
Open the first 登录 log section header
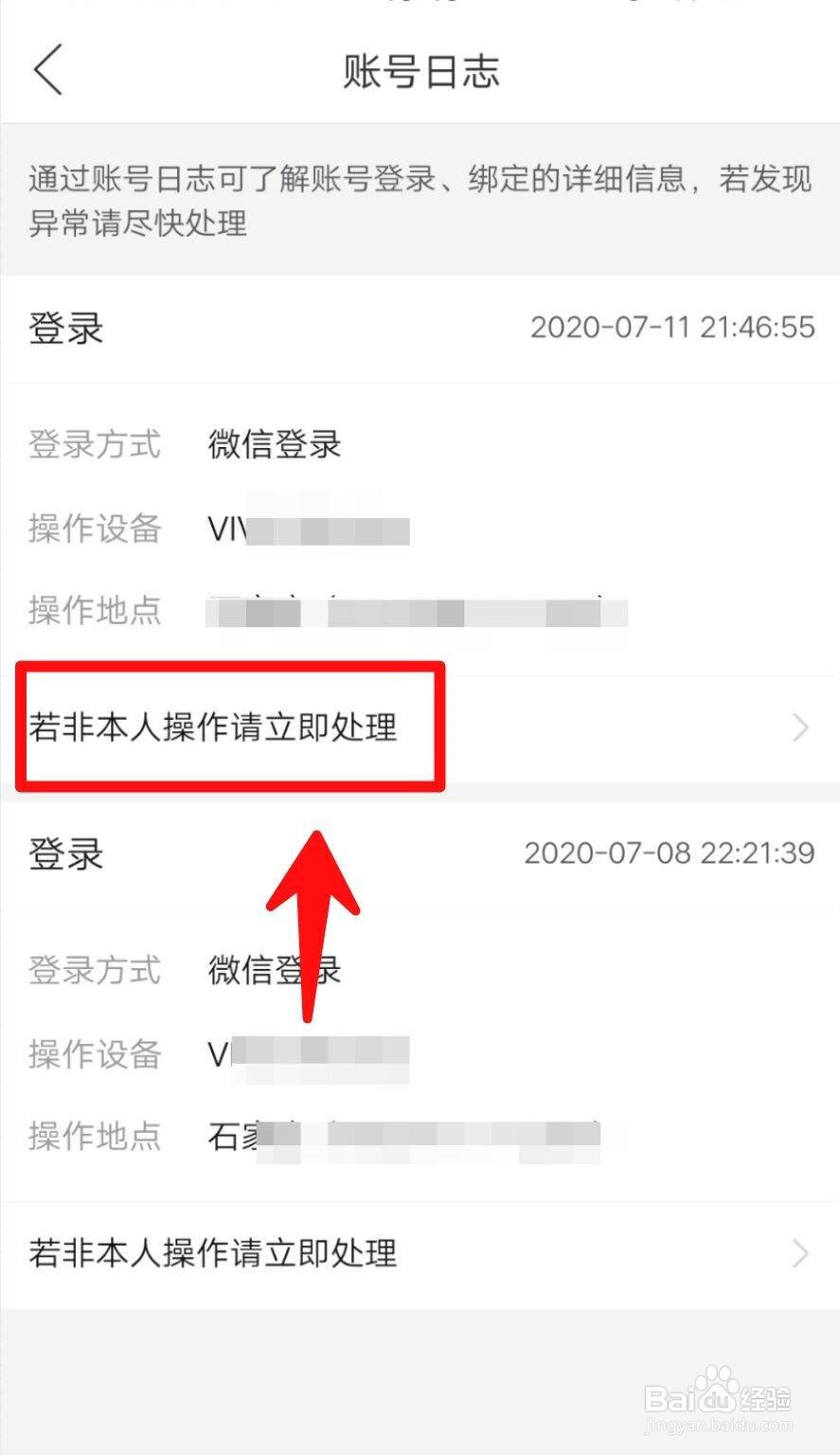[66, 329]
